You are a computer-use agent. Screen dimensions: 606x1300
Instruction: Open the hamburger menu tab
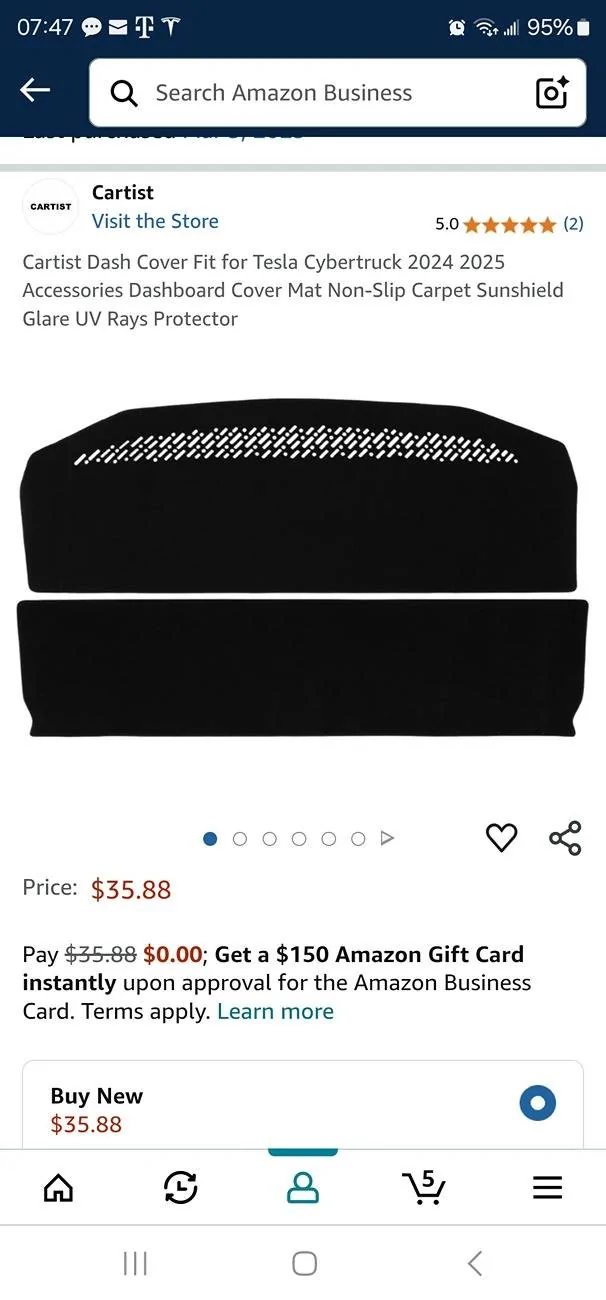(547, 1187)
